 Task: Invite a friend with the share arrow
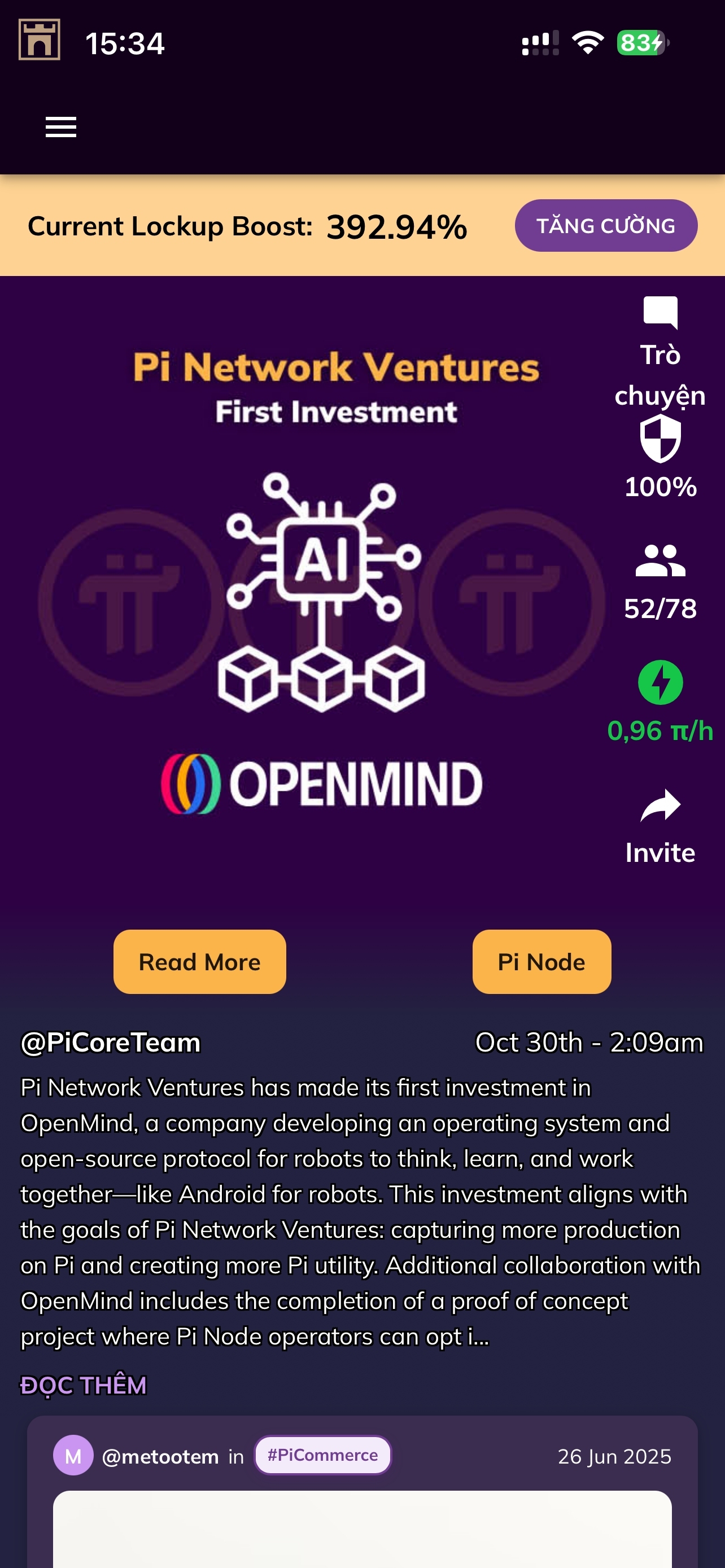tap(660, 825)
